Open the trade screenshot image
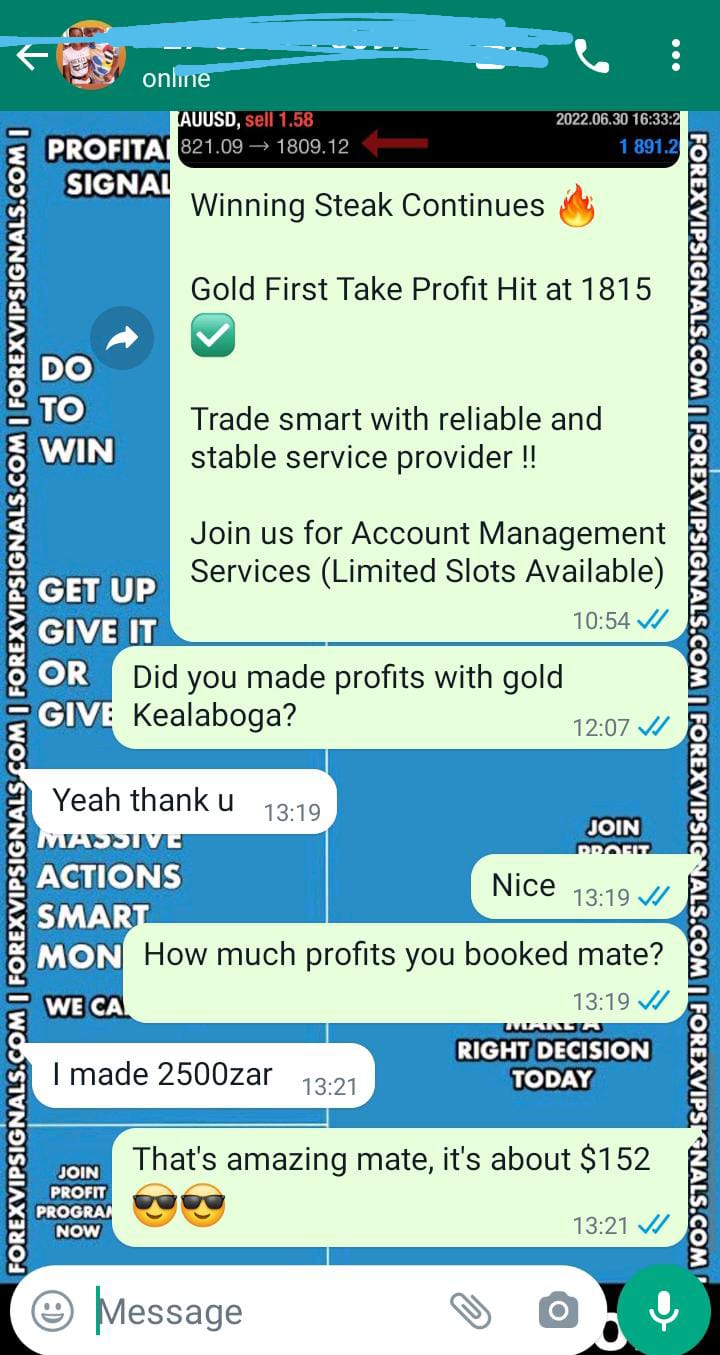The width and height of the screenshot is (720, 1355). (428, 136)
